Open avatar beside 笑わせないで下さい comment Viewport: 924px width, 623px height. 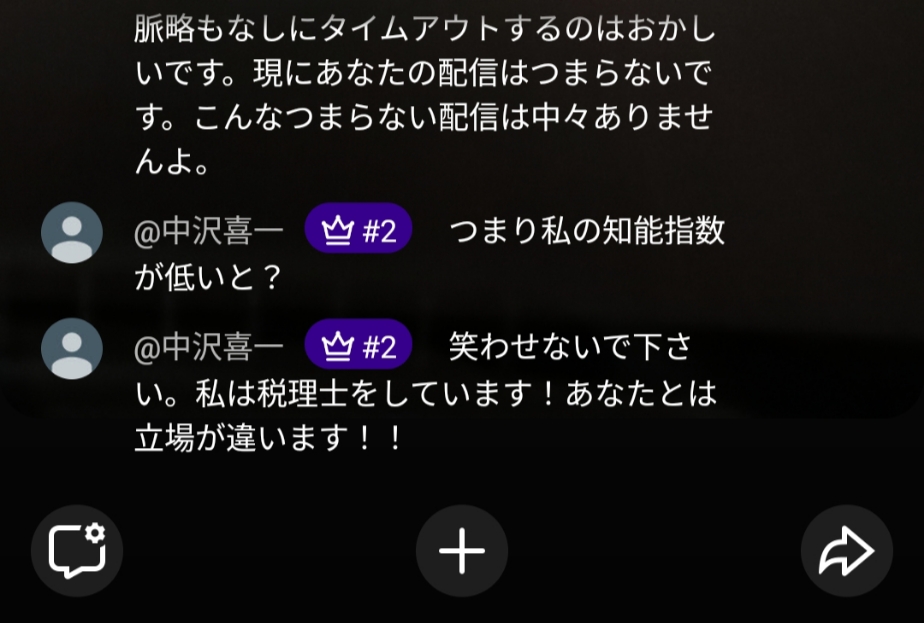[72, 349]
